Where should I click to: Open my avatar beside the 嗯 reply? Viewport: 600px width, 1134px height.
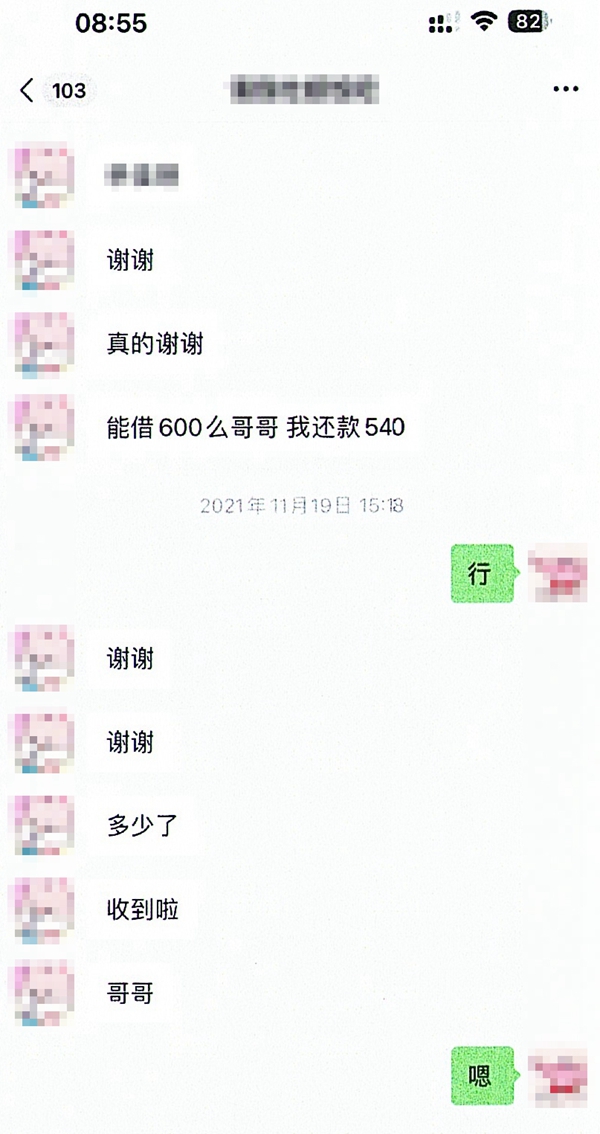559,1075
